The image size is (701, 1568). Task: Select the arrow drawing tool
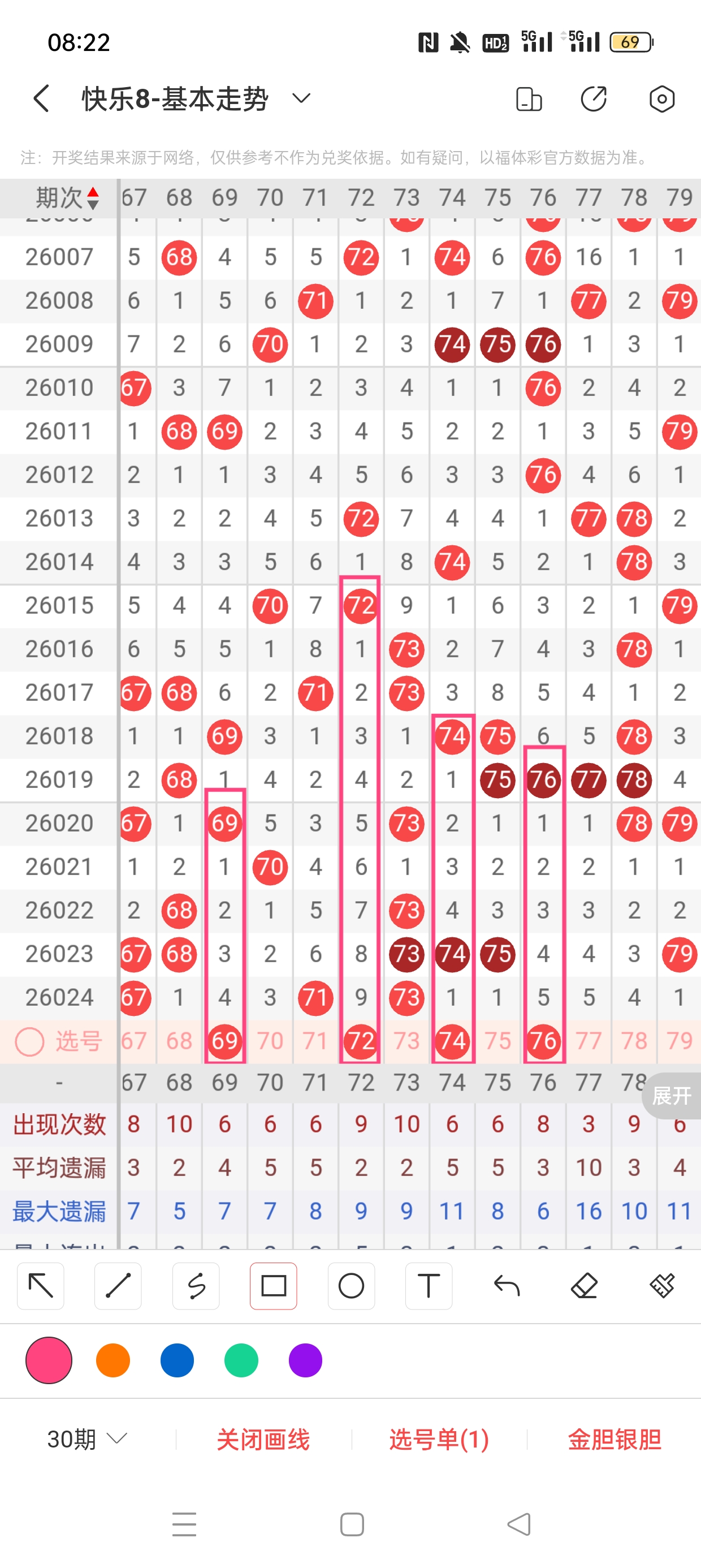[41, 1286]
